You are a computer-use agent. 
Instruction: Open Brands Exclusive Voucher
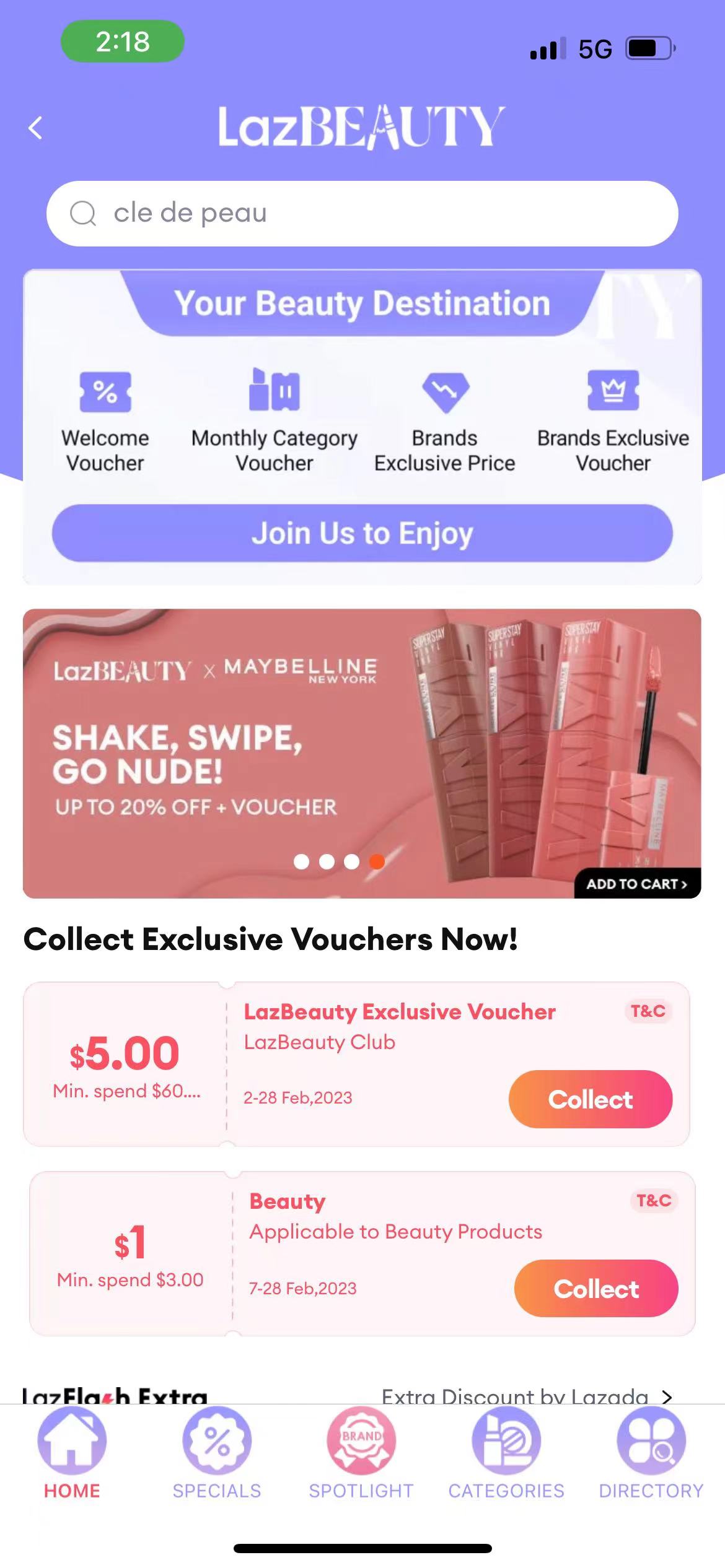click(613, 422)
